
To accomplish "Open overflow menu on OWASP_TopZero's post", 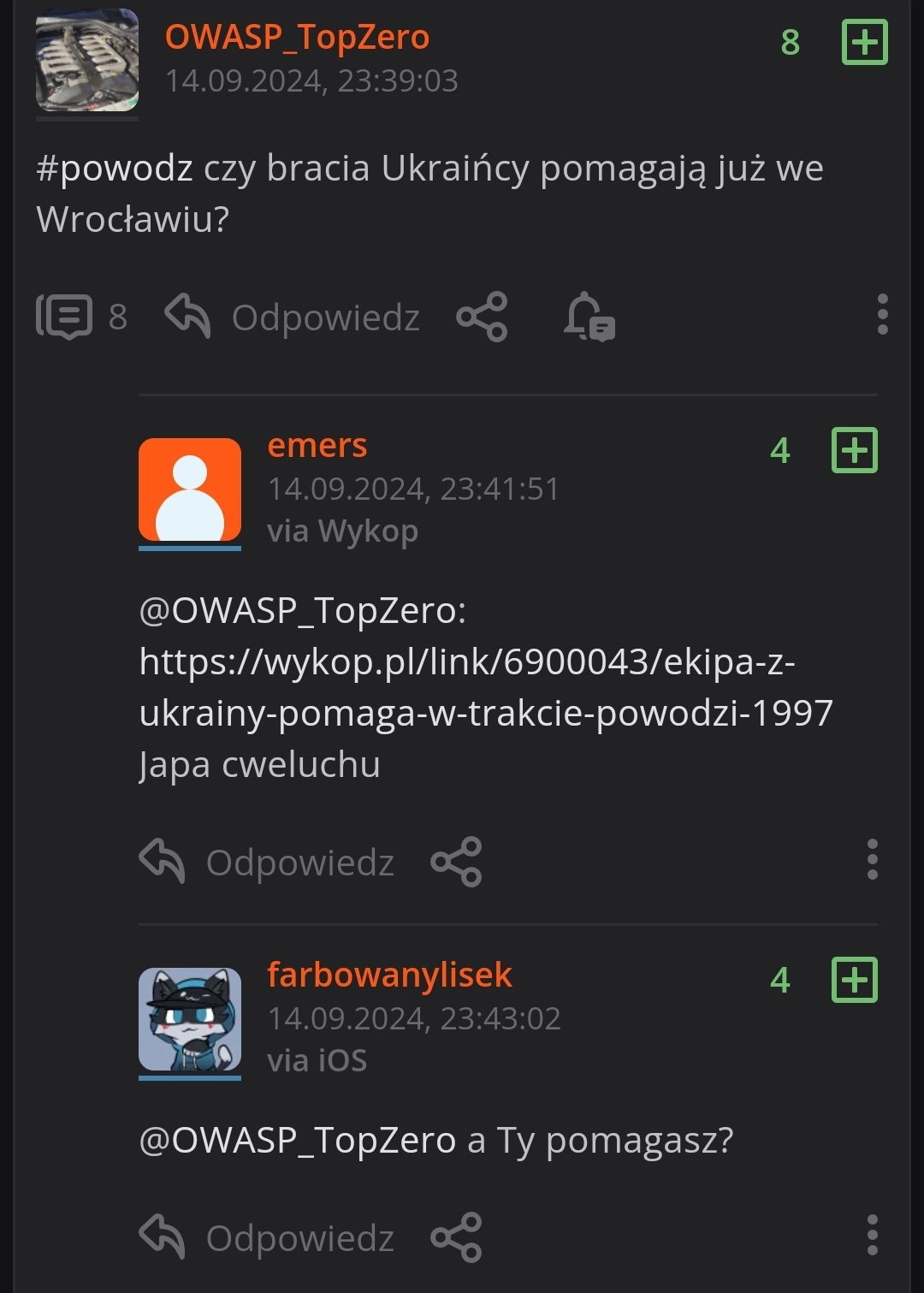I will (882, 314).
